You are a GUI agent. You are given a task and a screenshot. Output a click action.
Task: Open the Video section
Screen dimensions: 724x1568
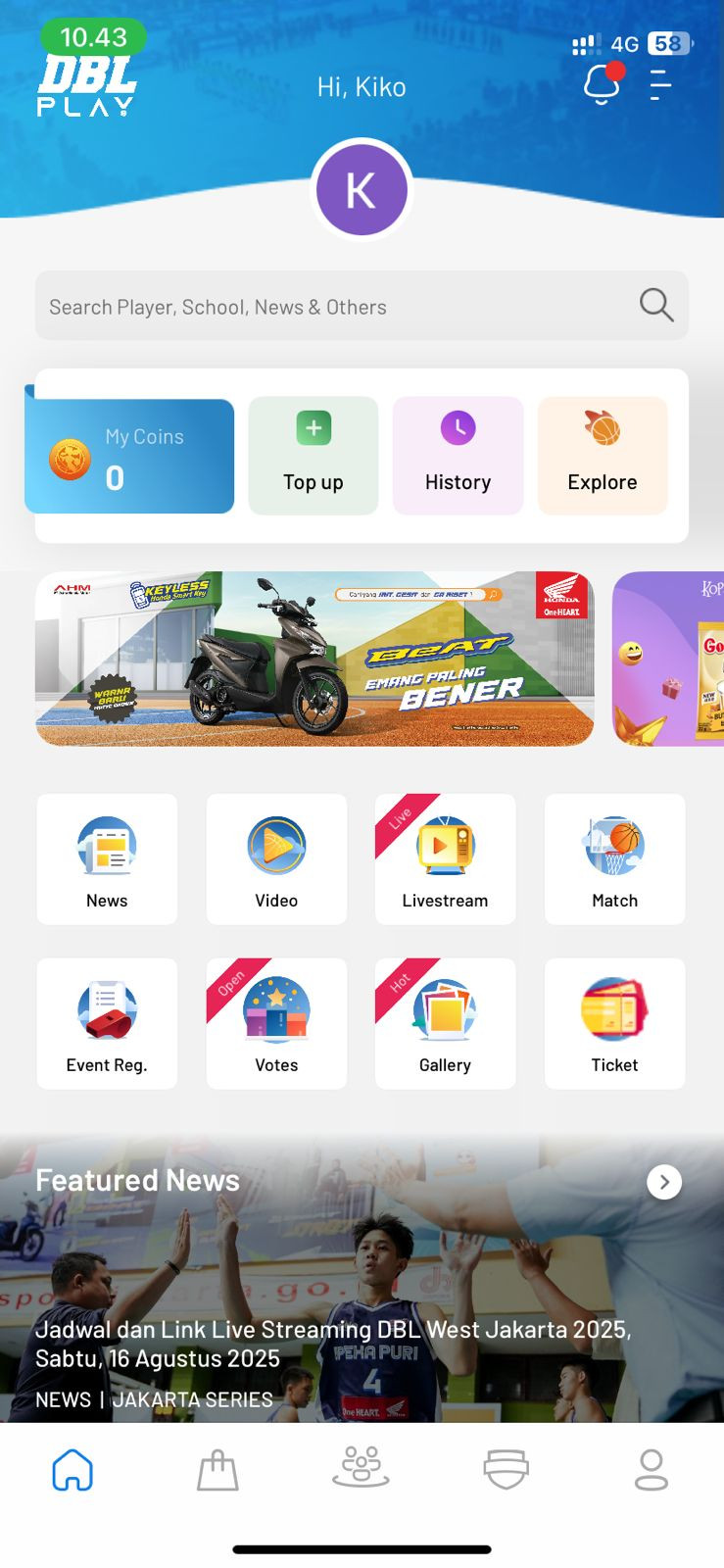click(x=276, y=859)
